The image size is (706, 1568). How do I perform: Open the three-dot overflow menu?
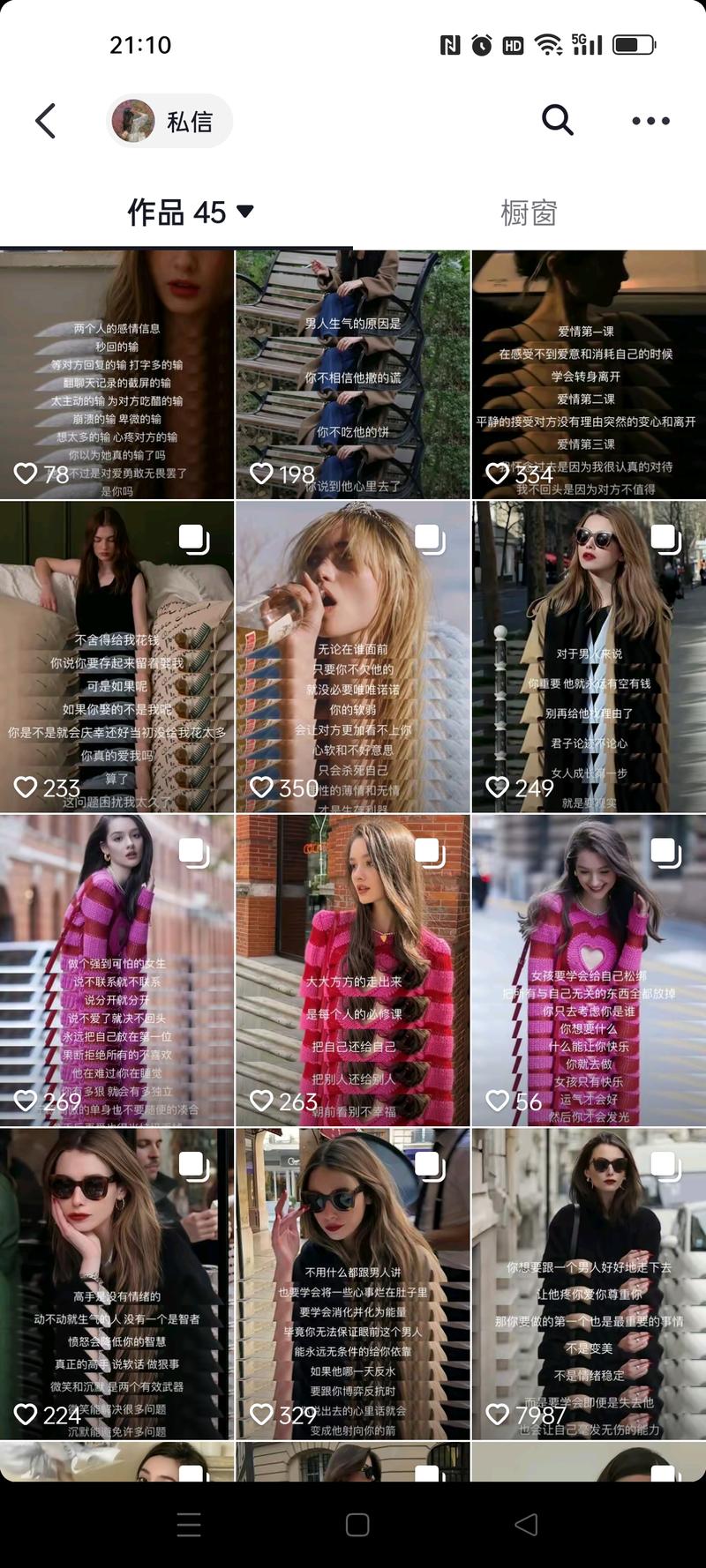click(650, 121)
